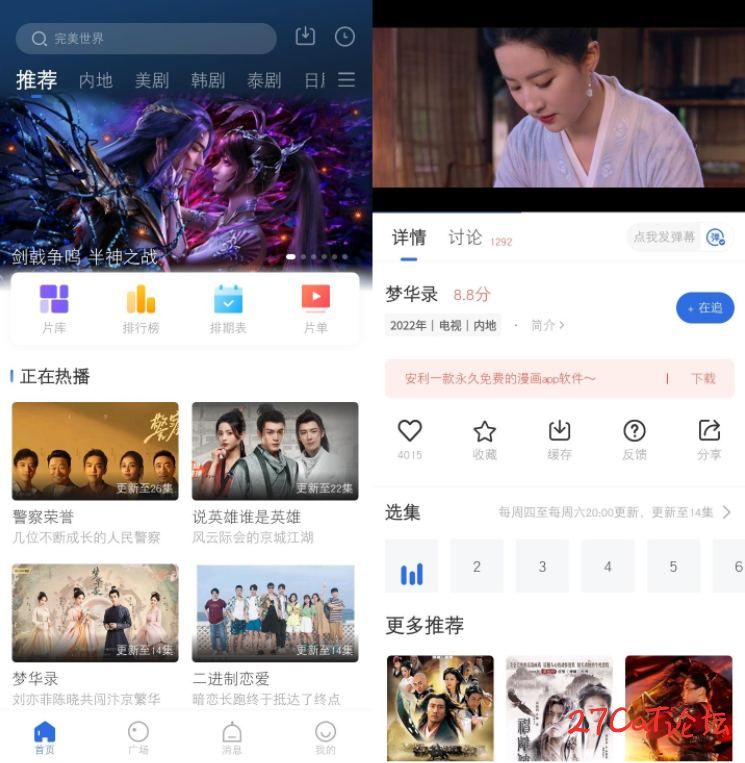Open 片库 library shortcut
Screen dimensions: 745x763
tap(54, 307)
